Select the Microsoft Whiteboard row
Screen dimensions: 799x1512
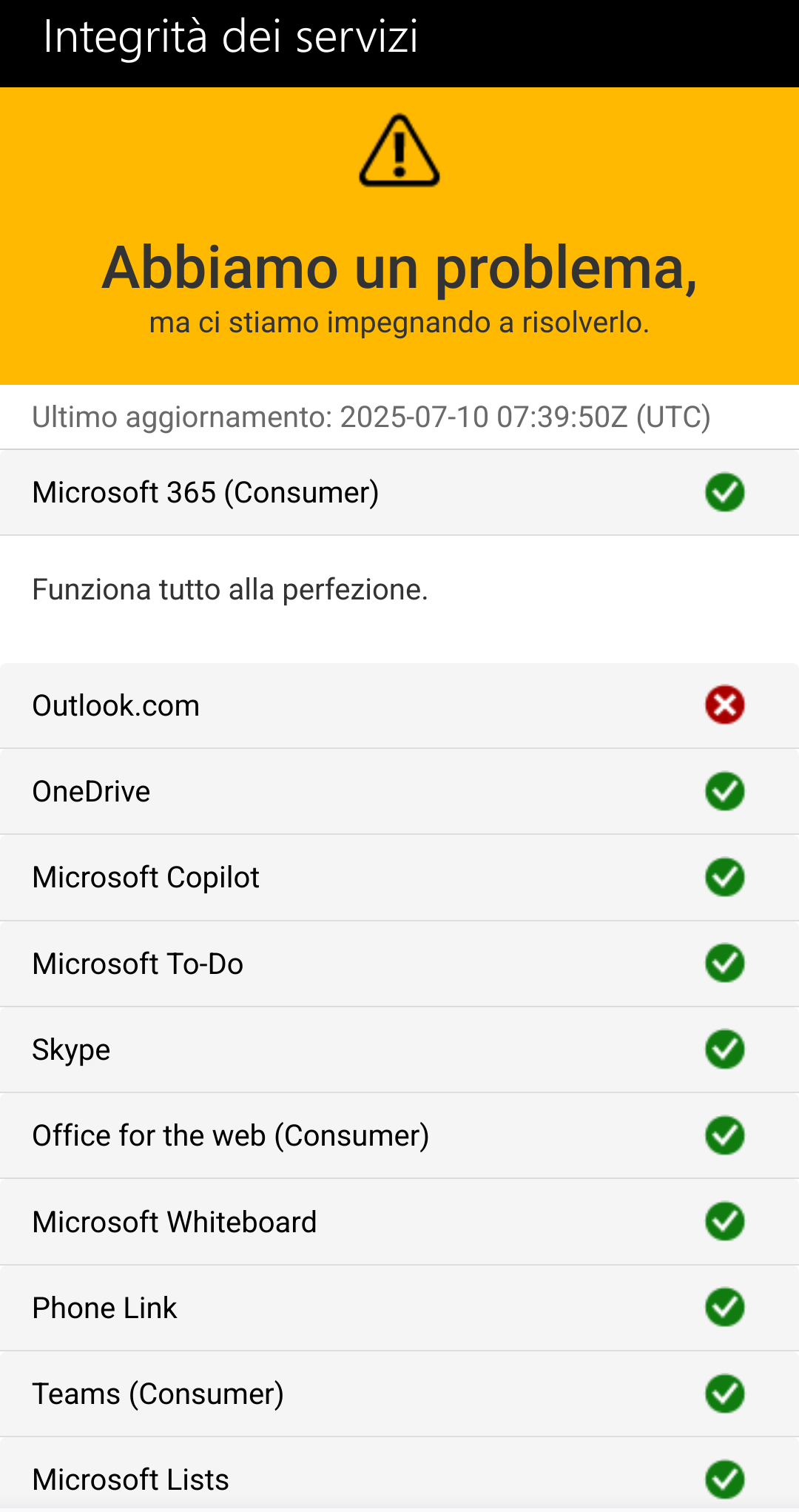(399, 1222)
